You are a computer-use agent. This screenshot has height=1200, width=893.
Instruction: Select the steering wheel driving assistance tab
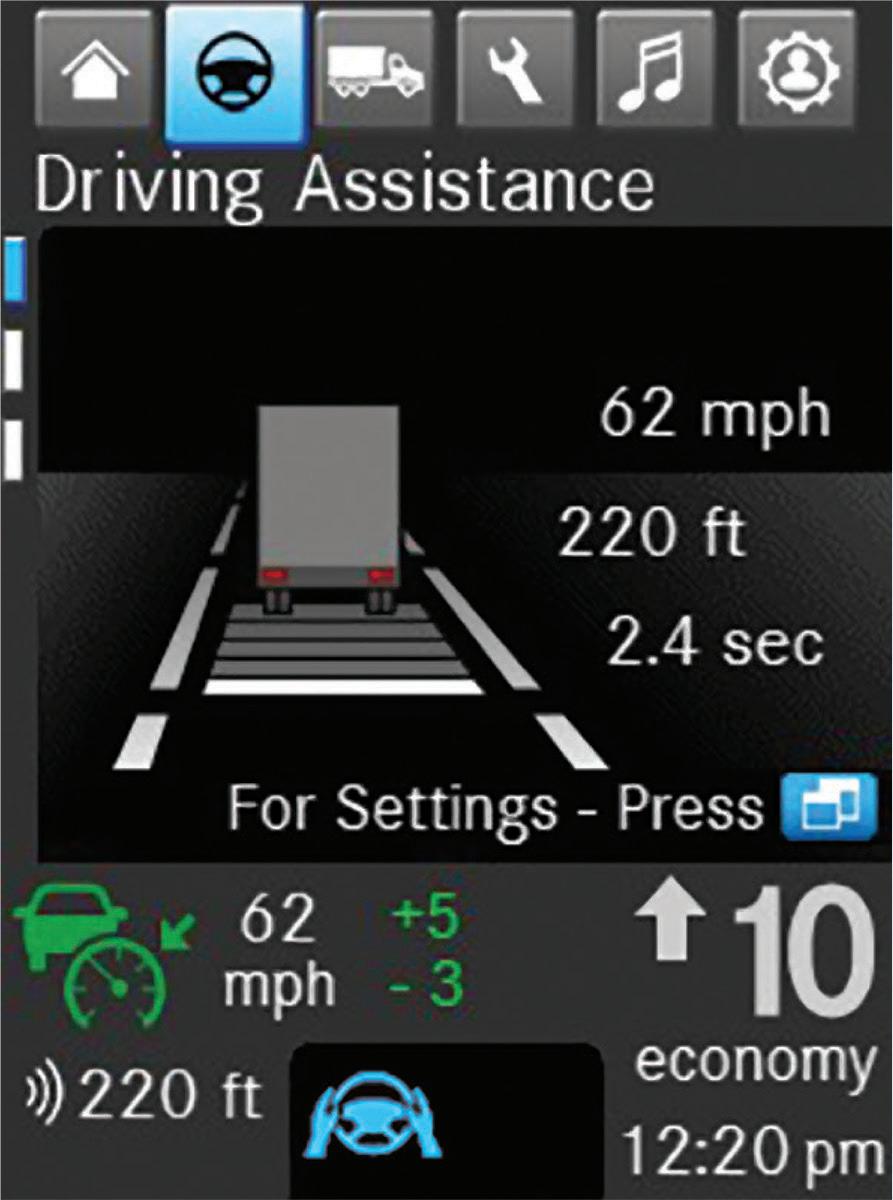[x=235, y=73]
